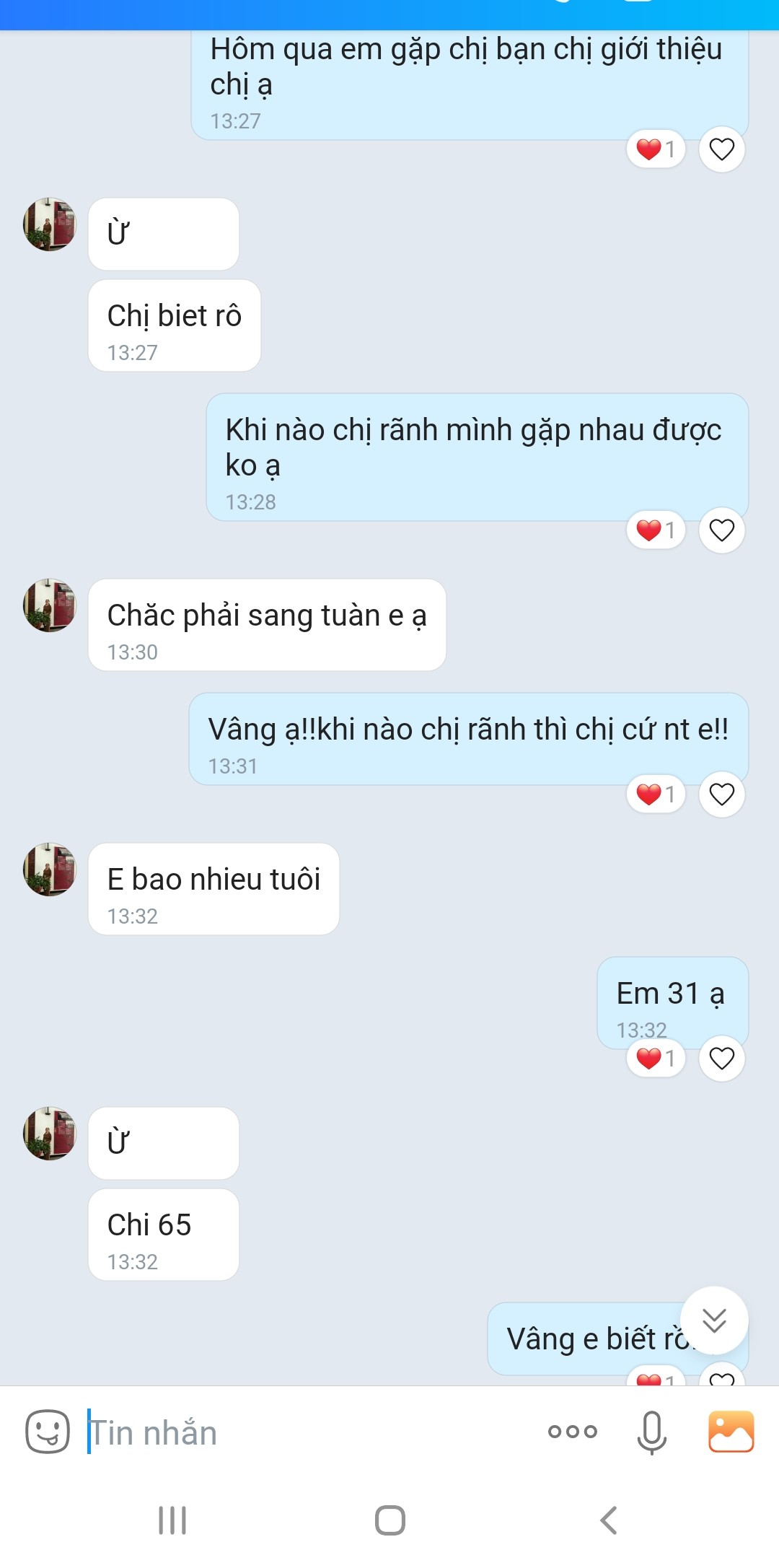This screenshot has width=779, height=1568.
Task: Go to the home screen
Action: pyautogui.click(x=389, y=1520)
